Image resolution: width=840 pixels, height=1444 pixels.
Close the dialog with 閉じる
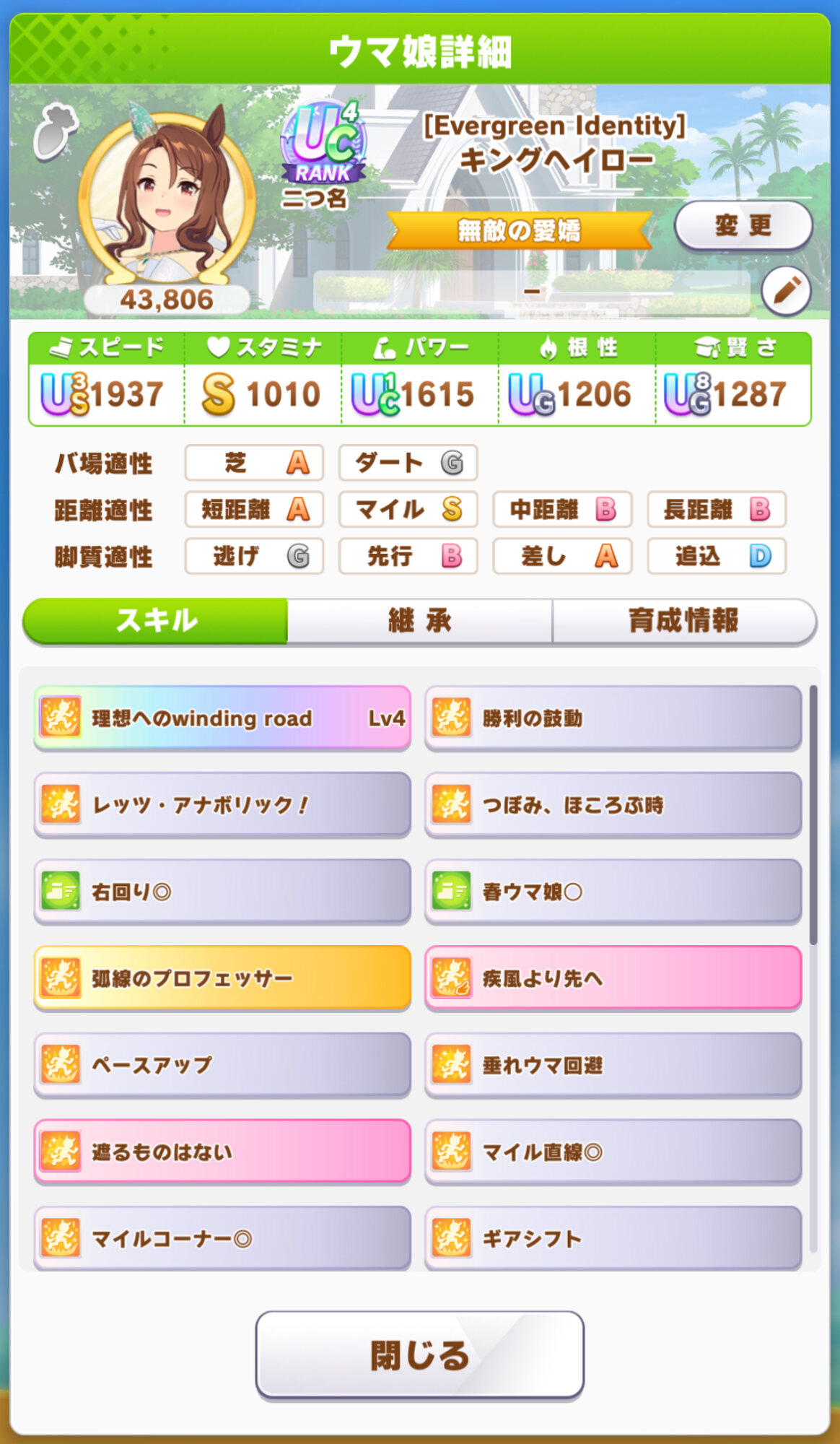(419, 1355)
